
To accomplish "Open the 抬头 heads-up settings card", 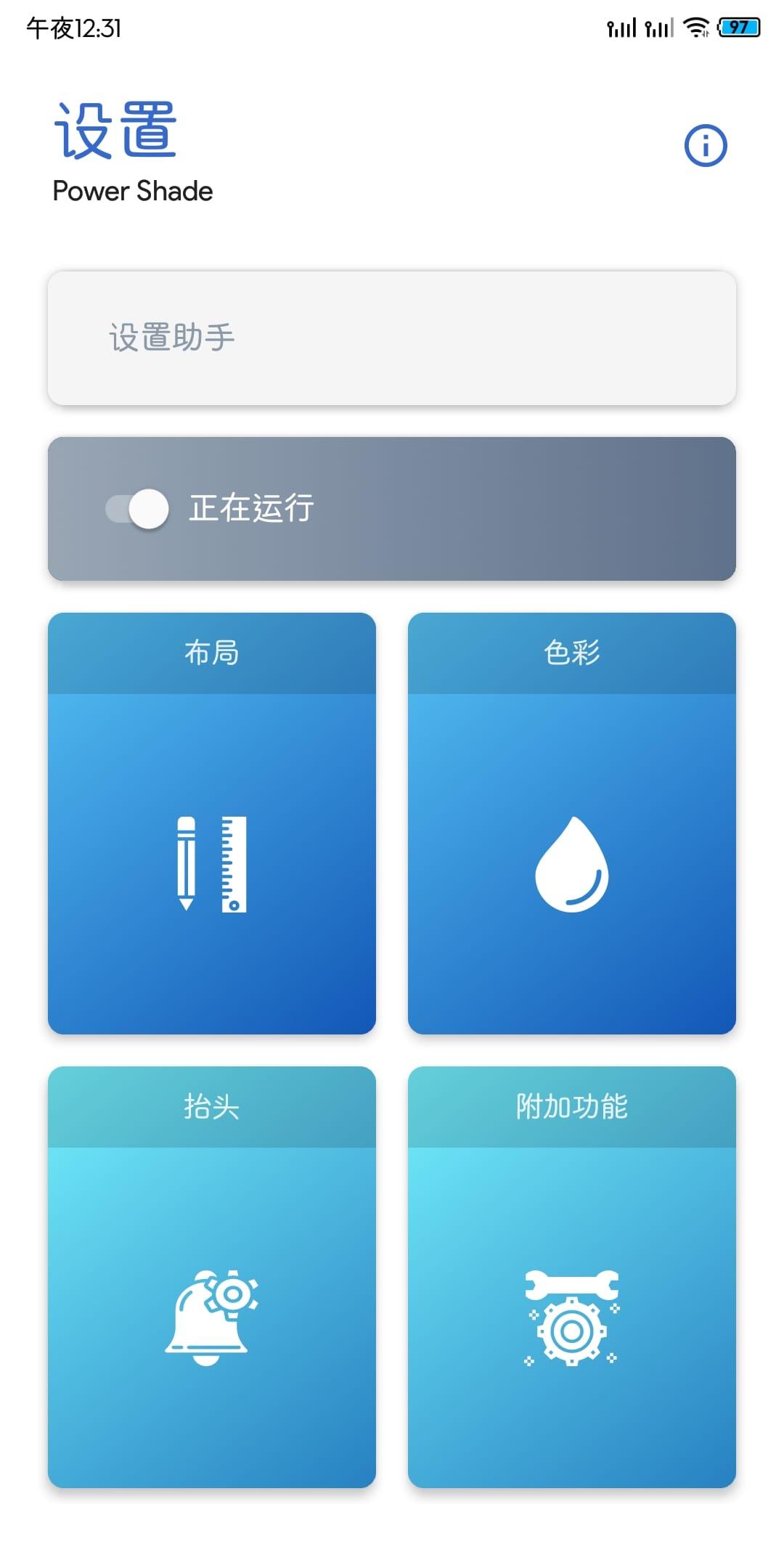I will pos(212,1276).
